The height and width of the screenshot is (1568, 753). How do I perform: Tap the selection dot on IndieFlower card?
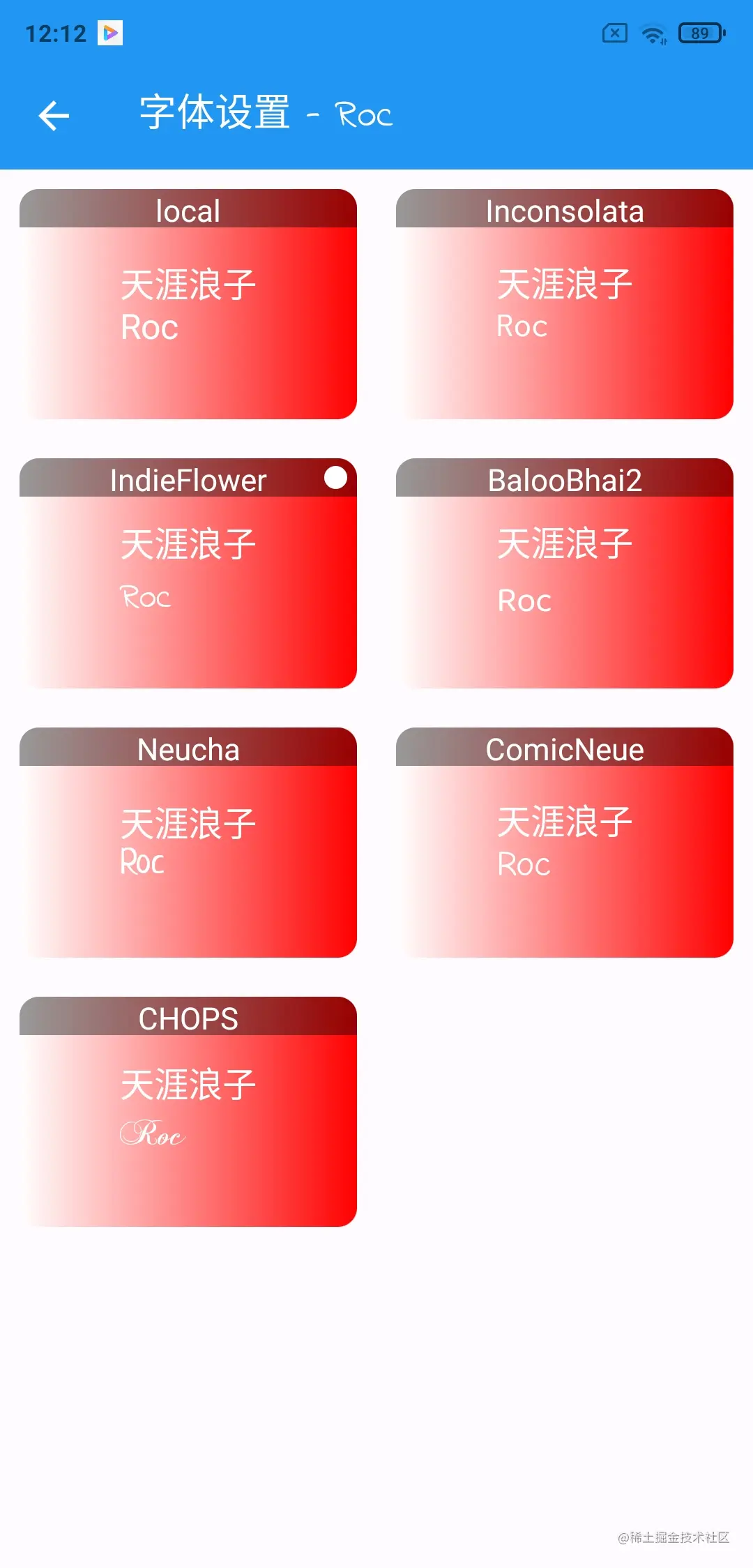click(x=335, y=477)
